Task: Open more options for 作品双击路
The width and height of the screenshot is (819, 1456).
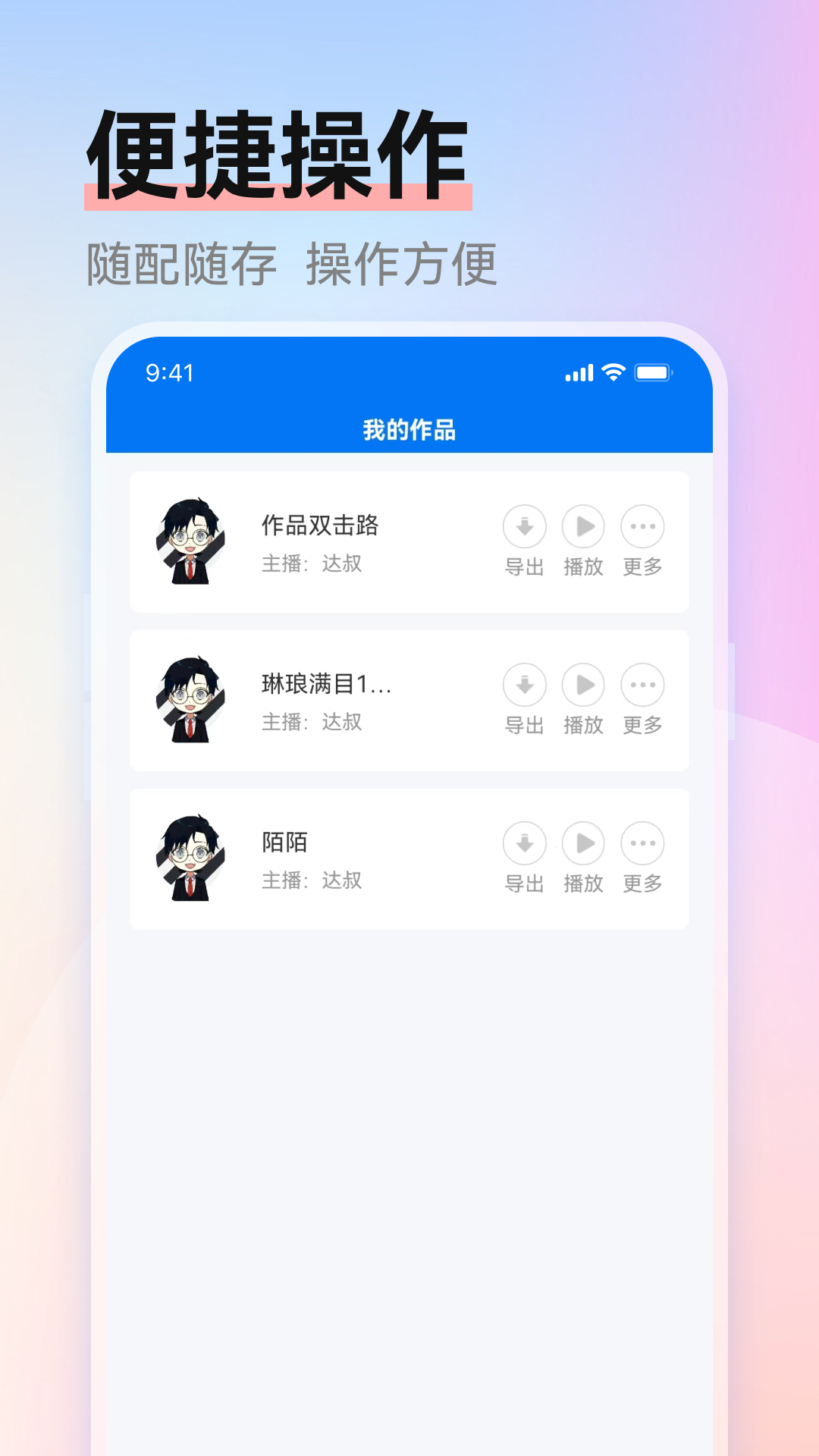Action: point(642,527)
